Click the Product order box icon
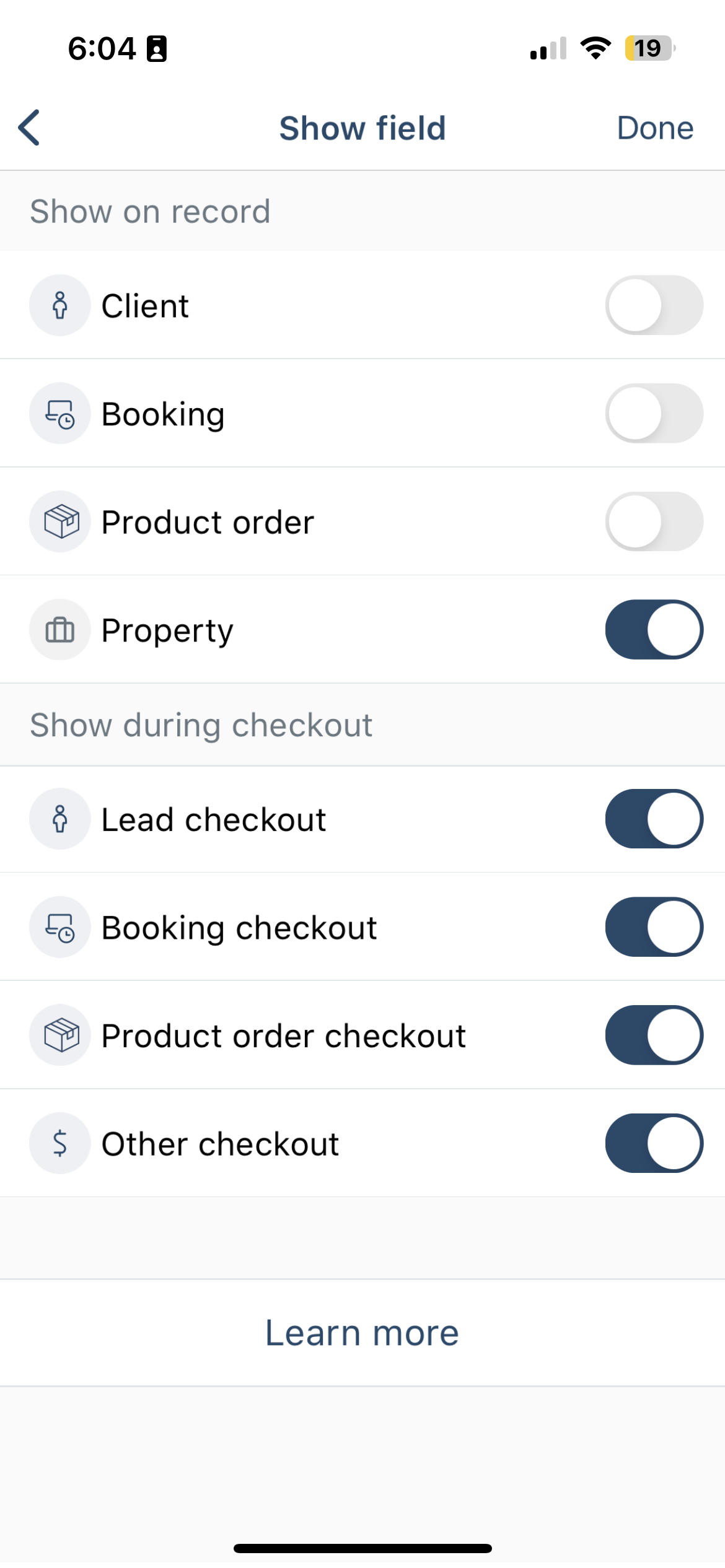The image size is (725, 1568). click(59, 521)
